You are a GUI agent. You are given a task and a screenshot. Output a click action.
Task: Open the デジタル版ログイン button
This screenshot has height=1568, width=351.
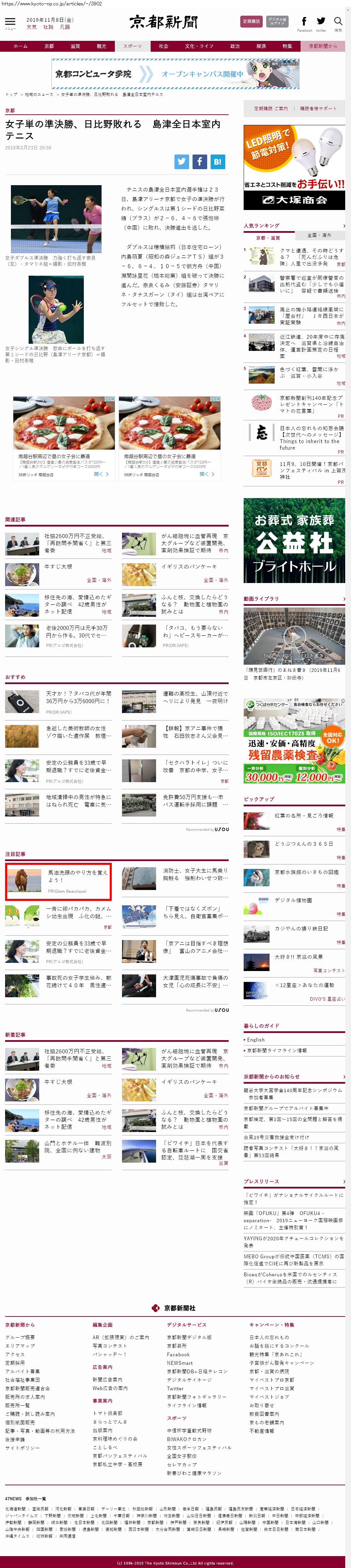point(277,22)
